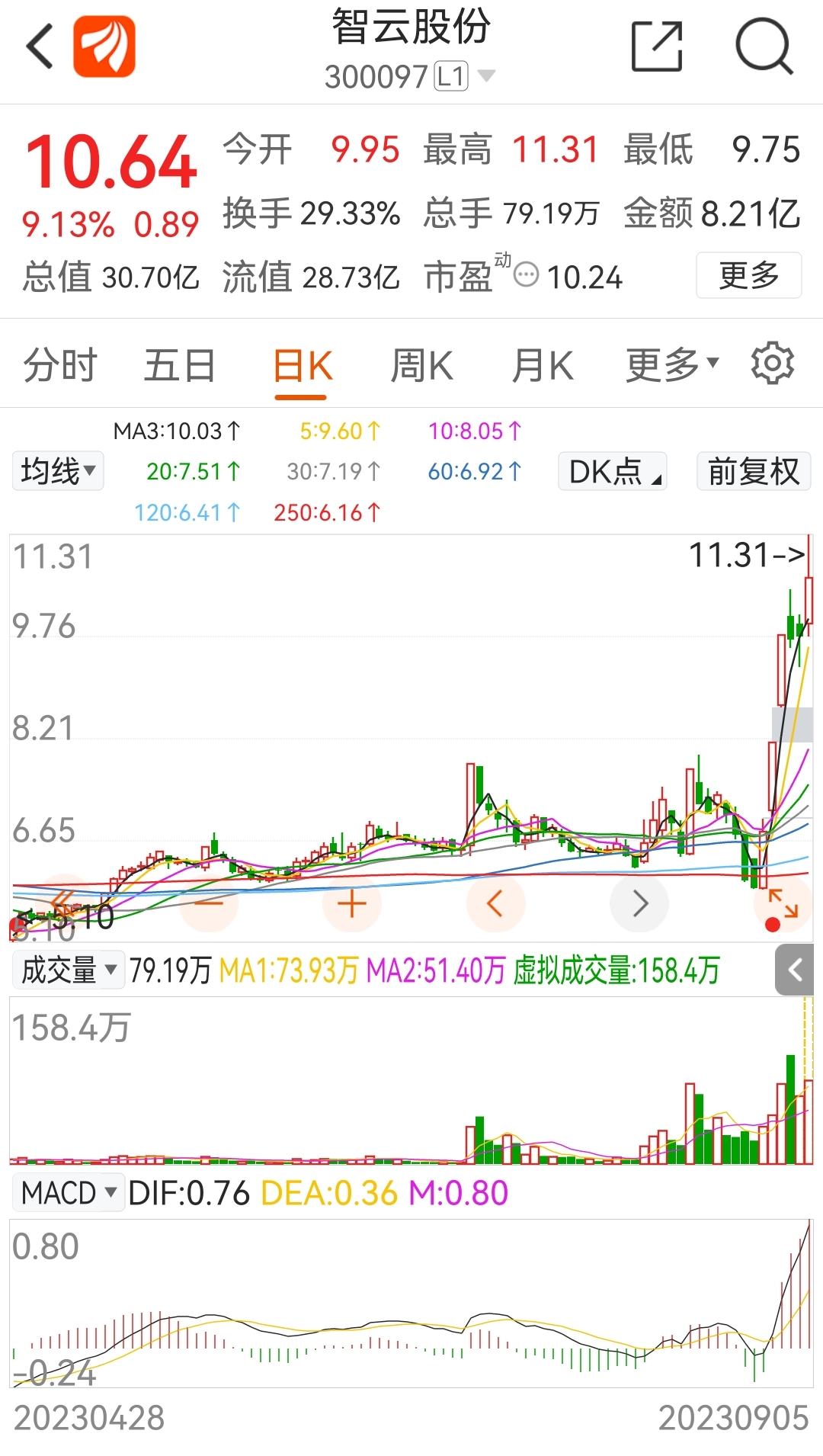Move the chart to earlier dates

coord(495,904)
